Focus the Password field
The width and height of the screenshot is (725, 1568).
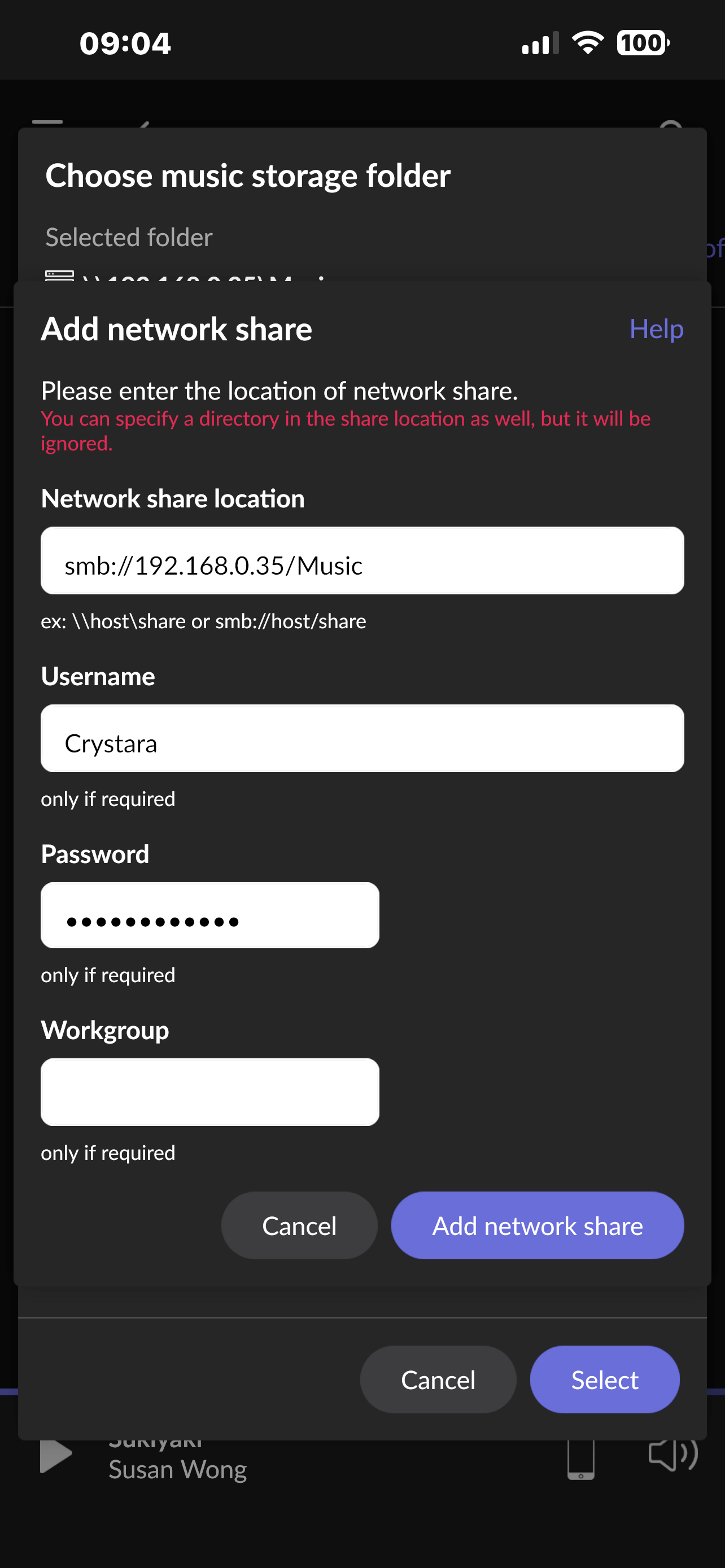(210, 916)
